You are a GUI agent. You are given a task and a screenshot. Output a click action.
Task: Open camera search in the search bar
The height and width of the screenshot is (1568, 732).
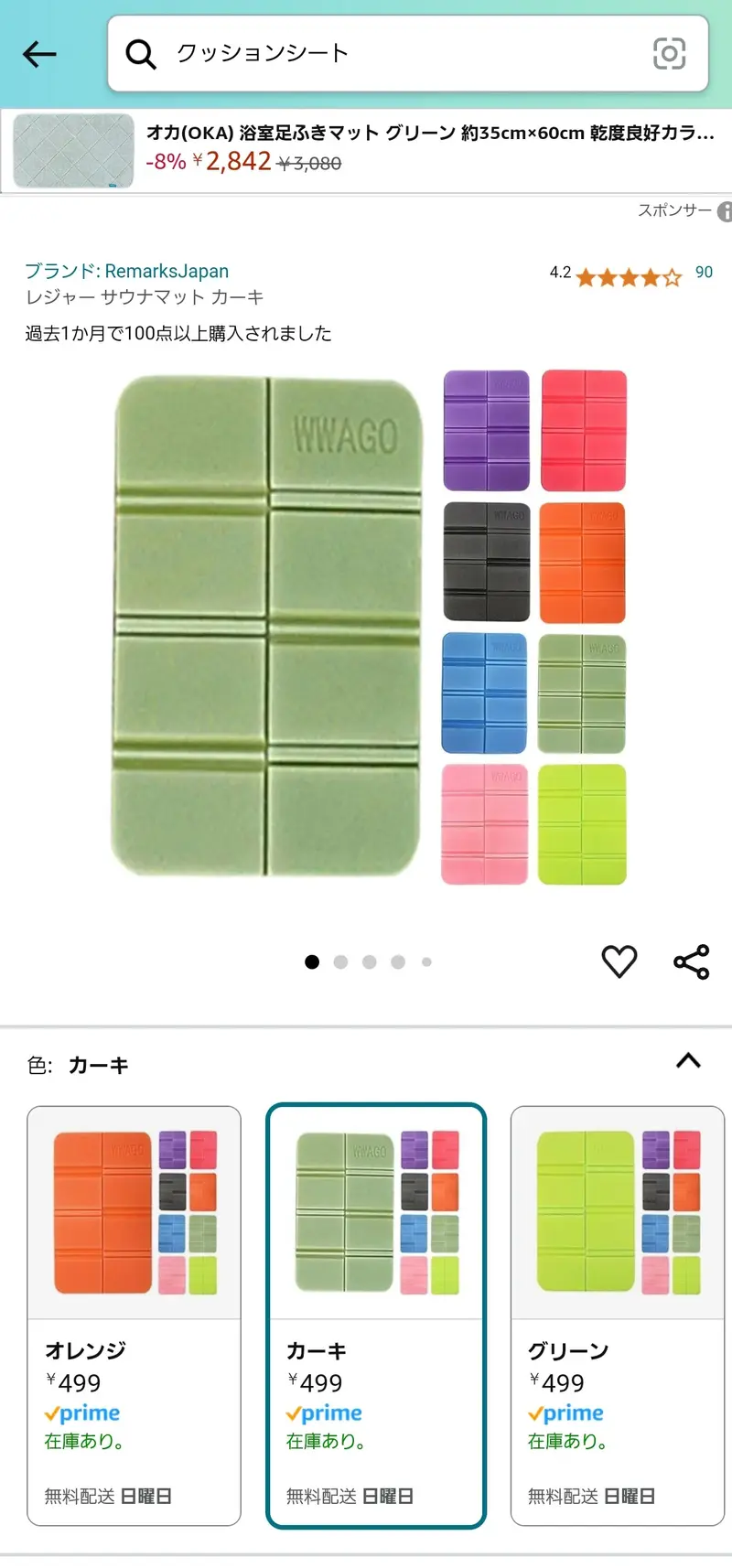coord(669,54)
